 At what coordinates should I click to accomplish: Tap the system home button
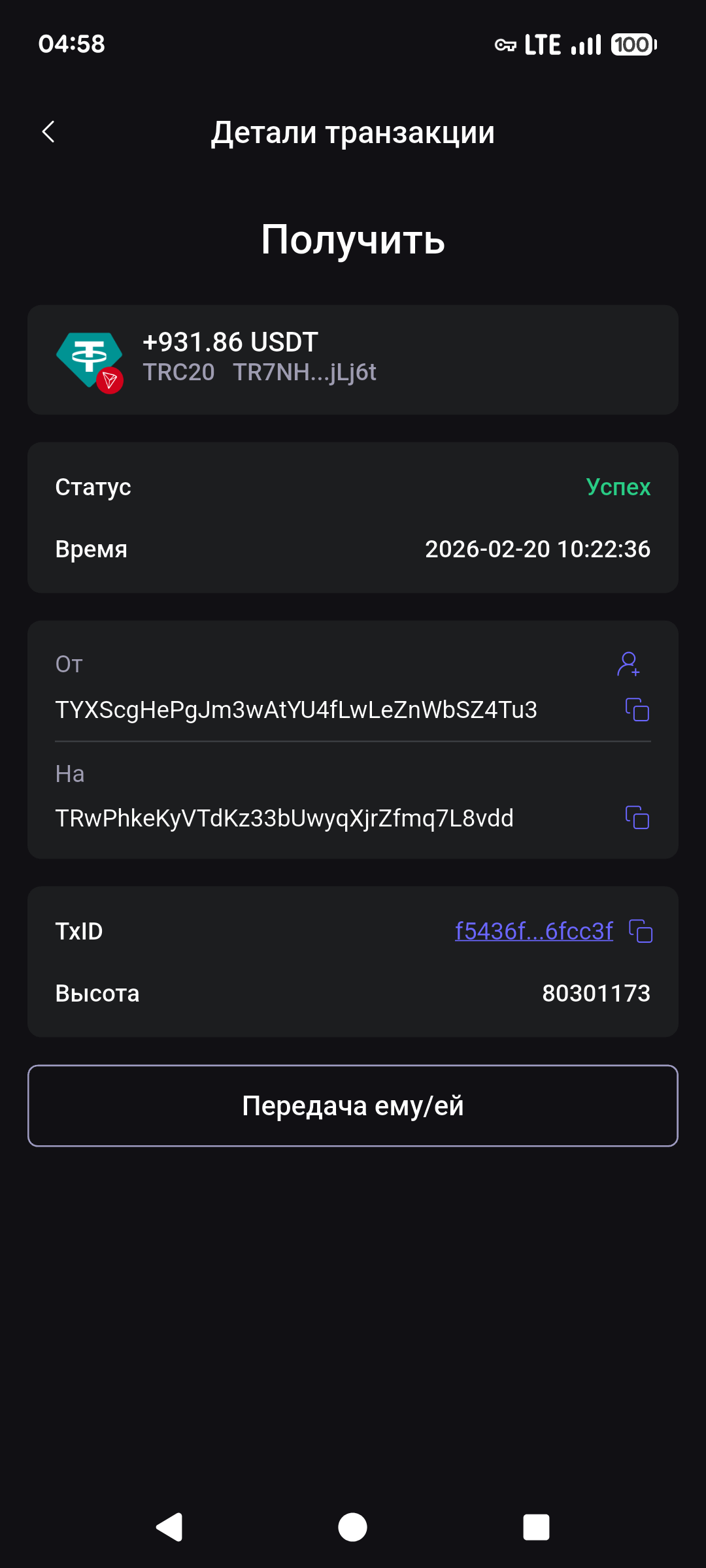pyautogui.click(x=352, y=1527)
